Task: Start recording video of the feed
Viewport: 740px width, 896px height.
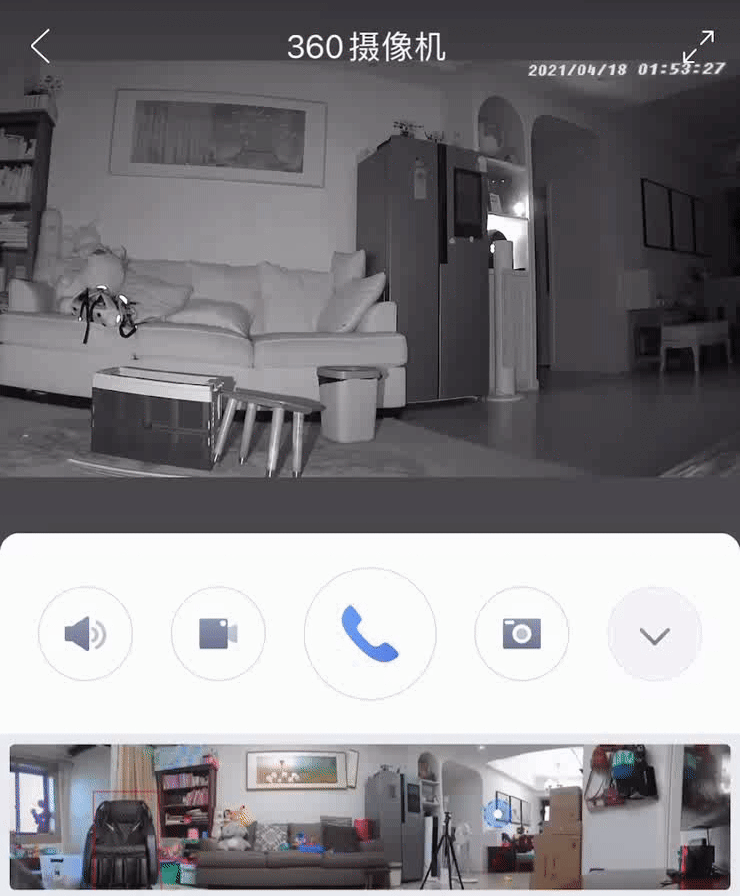Action: 218,634
